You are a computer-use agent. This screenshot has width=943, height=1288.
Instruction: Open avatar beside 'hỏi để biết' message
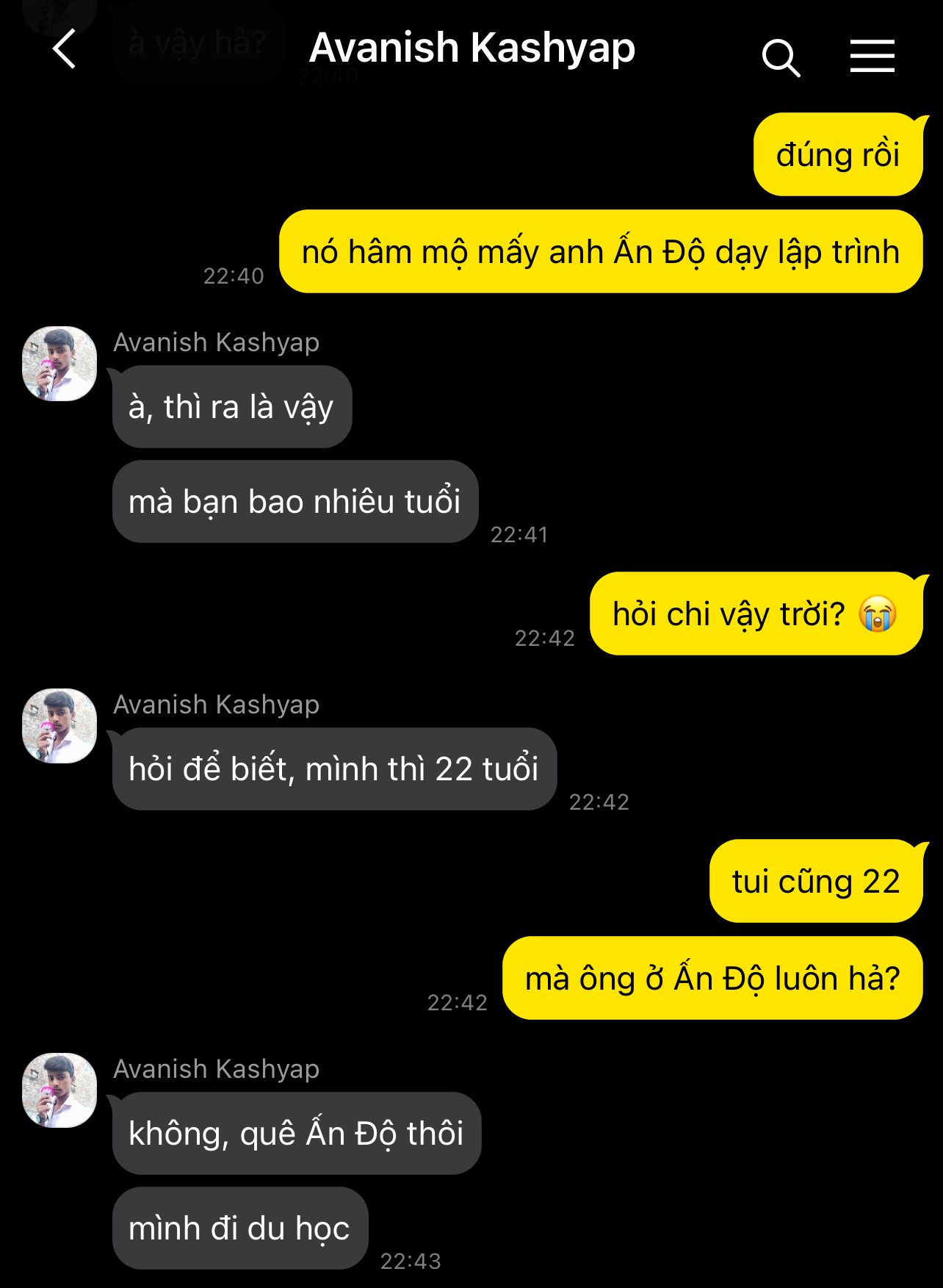coord(59,726)
